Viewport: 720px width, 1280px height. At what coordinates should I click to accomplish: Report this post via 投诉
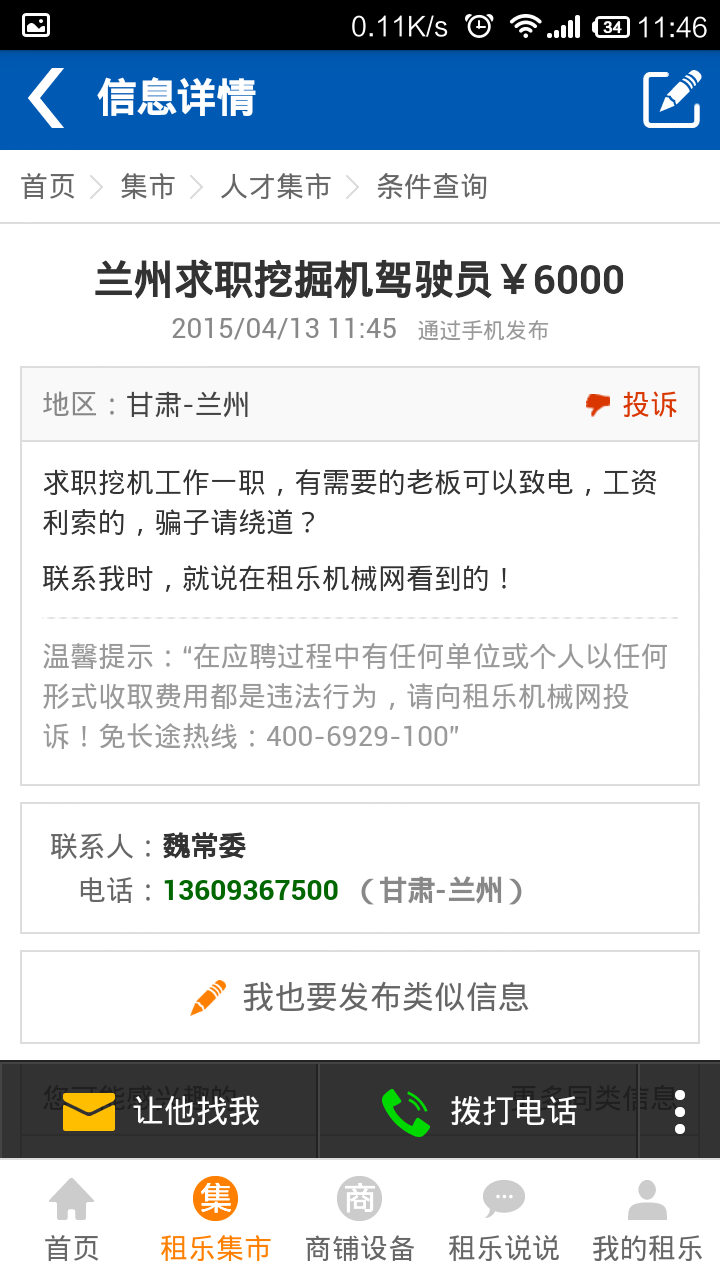632,404
